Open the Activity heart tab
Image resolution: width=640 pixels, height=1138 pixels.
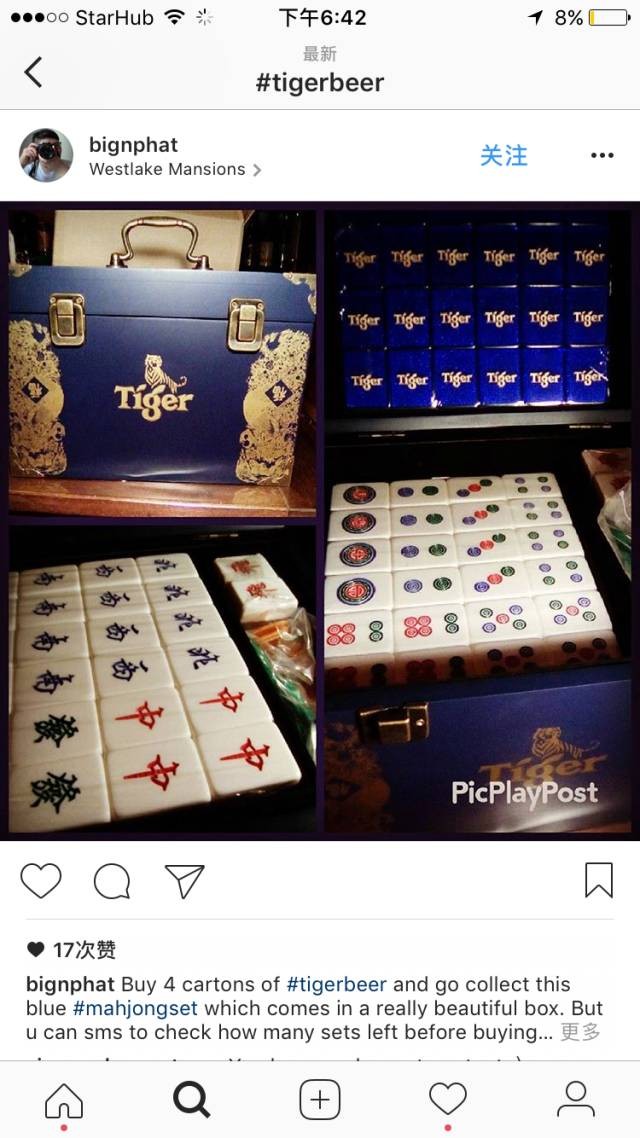tap(448, 1100)
